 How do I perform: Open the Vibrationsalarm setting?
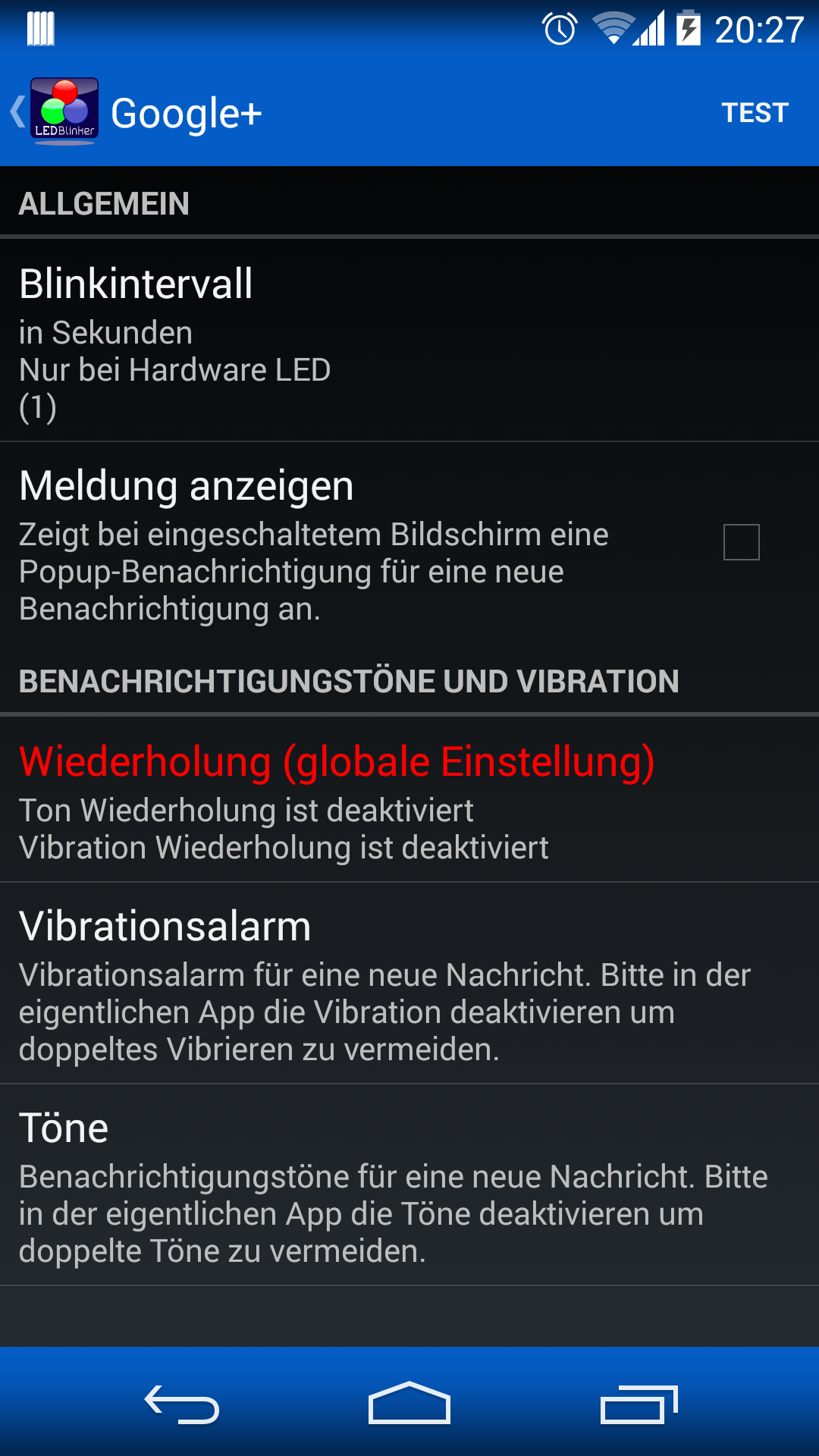click(409, 984)
